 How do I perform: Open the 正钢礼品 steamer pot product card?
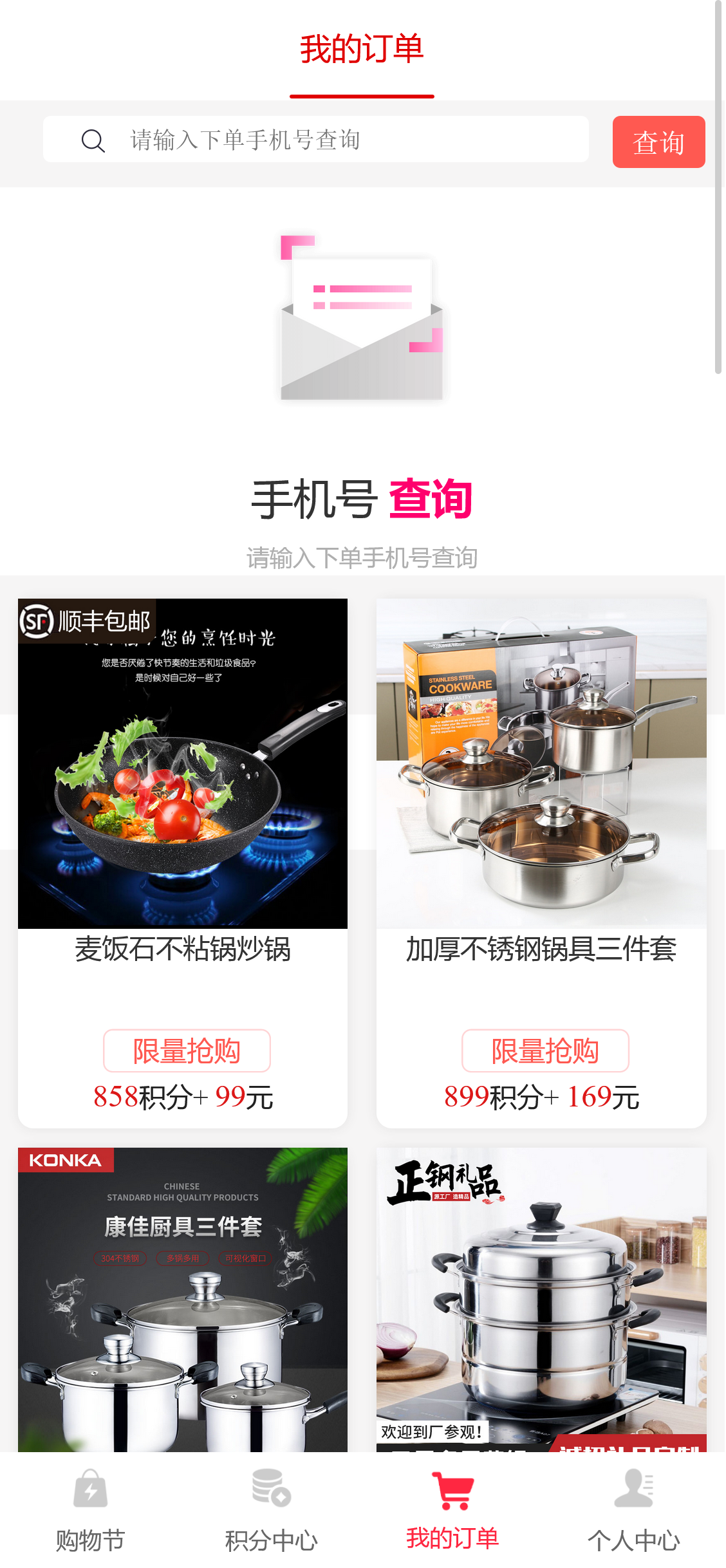click(541, 1299)
